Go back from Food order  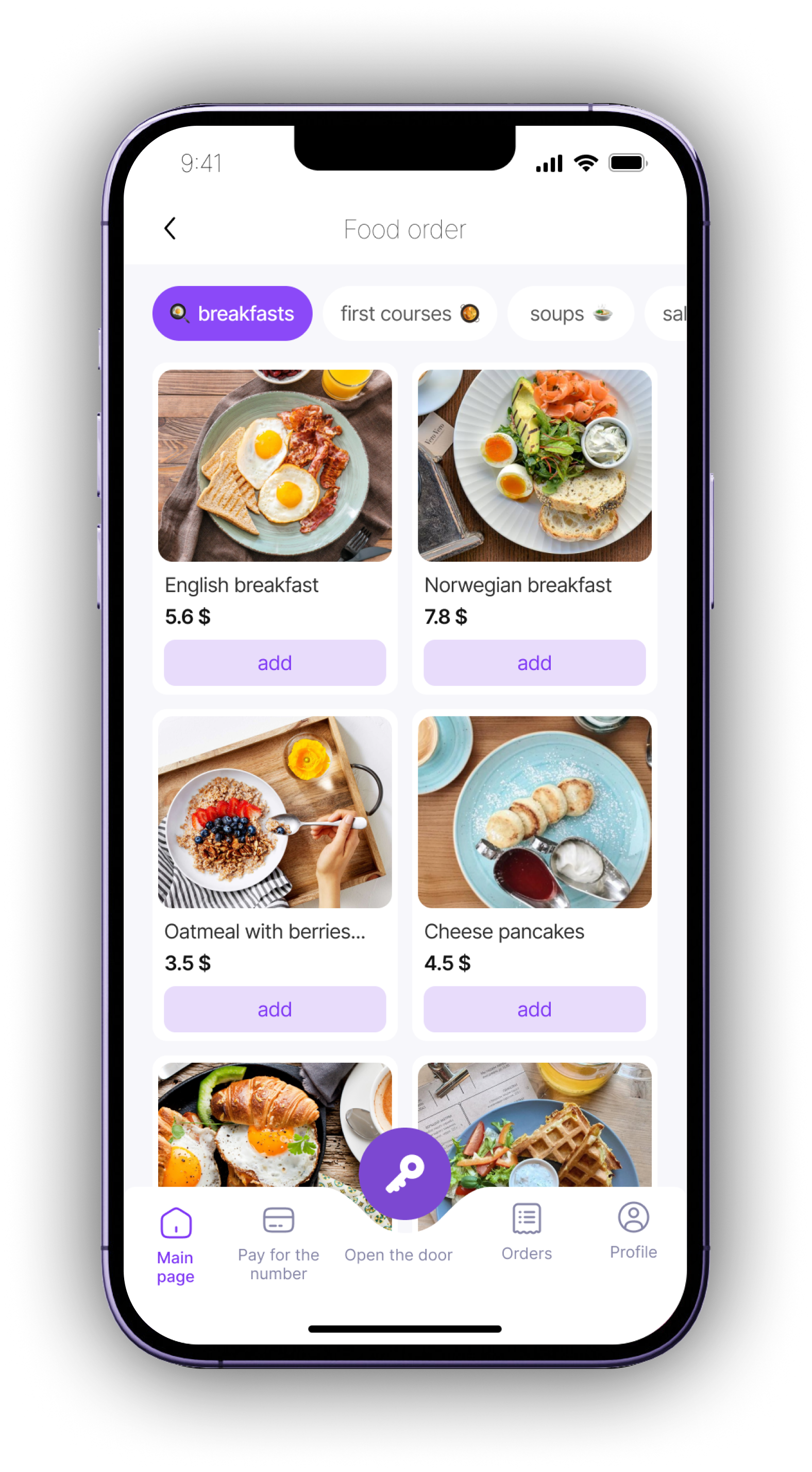(x=170, y=228)
